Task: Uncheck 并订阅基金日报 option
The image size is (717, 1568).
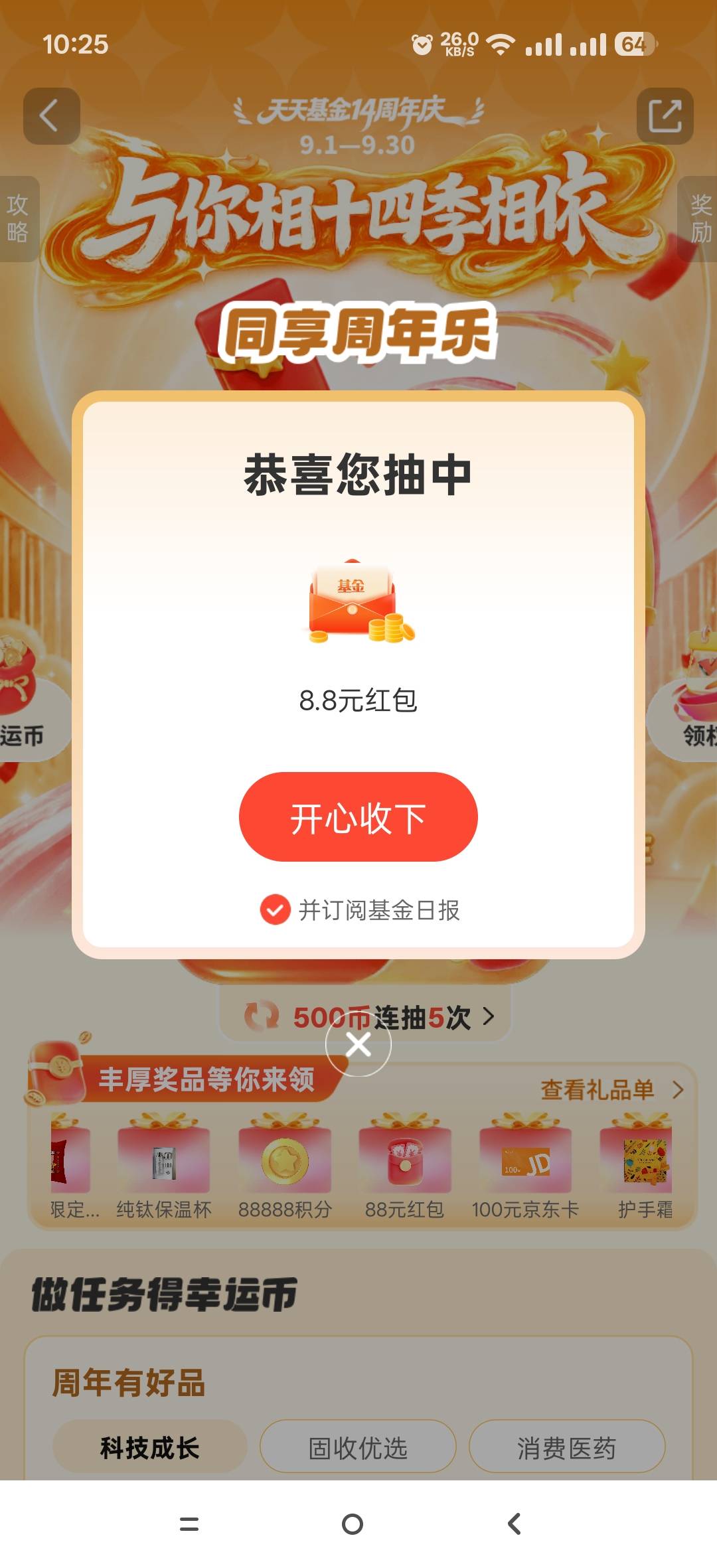Action: click(275, 909)
